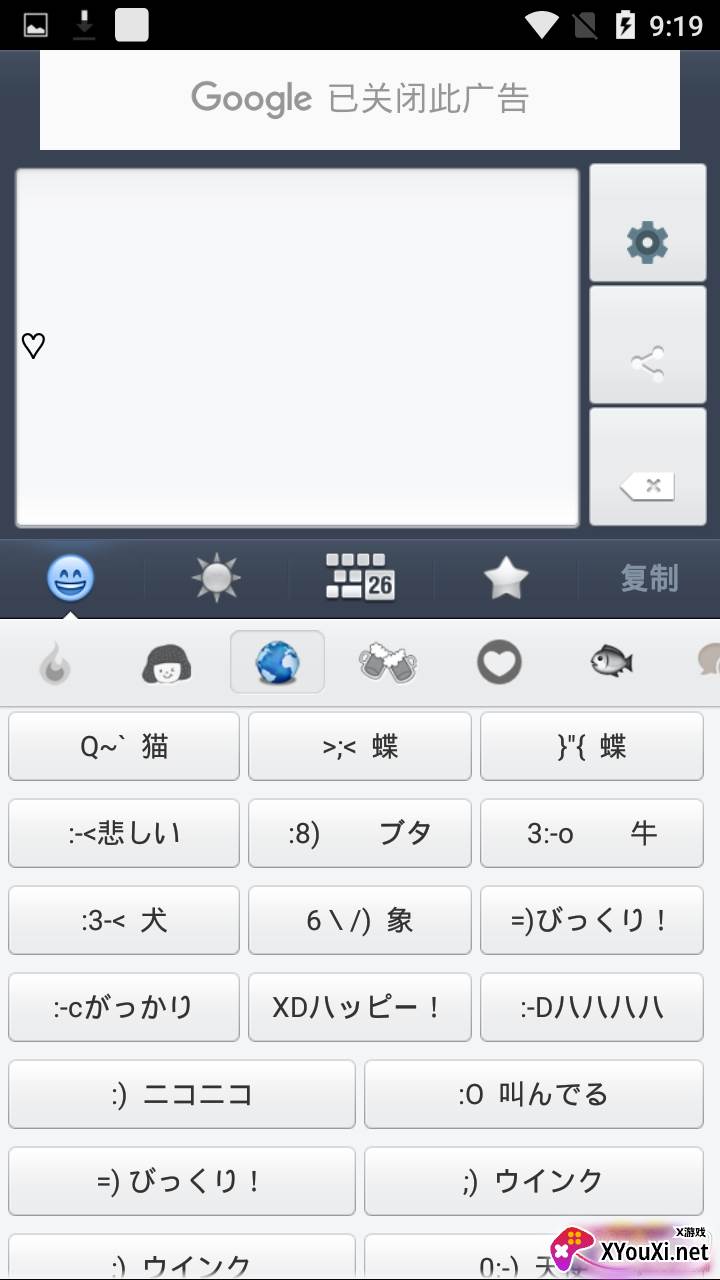Viewport: 720px width, 1280px height.
Task: Switch to the smiley emoticon tab
Action: pyautogui.click(x=71, y=578)
